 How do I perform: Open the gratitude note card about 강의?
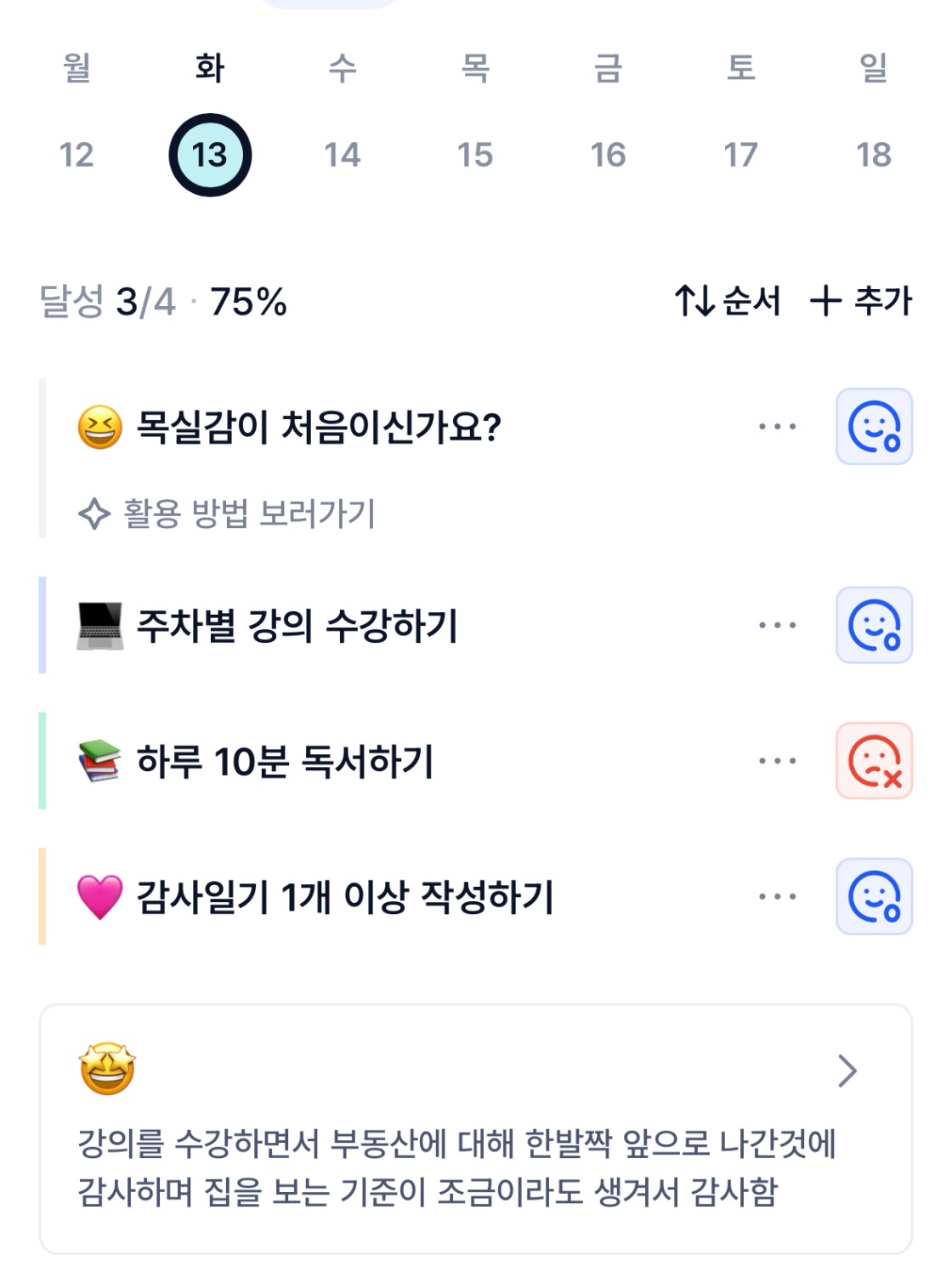coord(475,1128)
